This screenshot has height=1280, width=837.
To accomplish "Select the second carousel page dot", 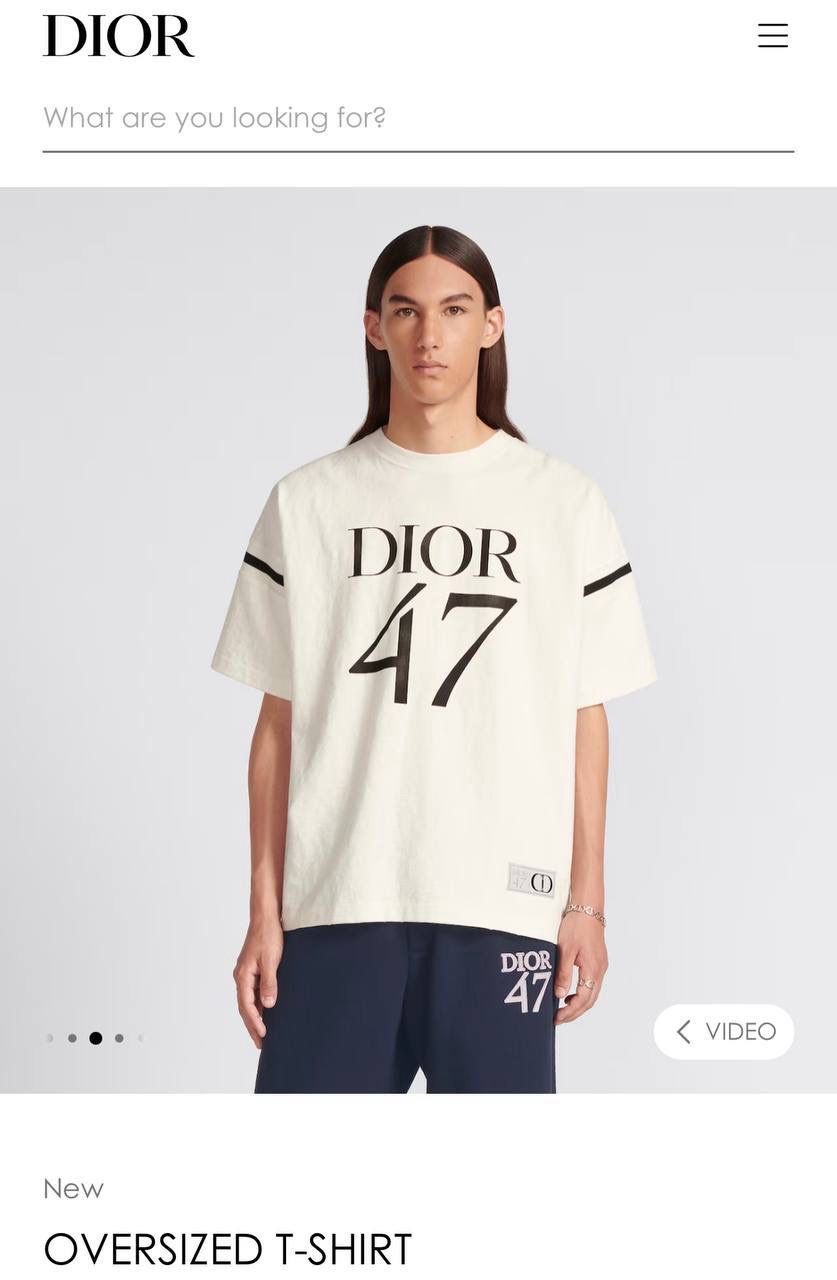I will point(72,1038).
